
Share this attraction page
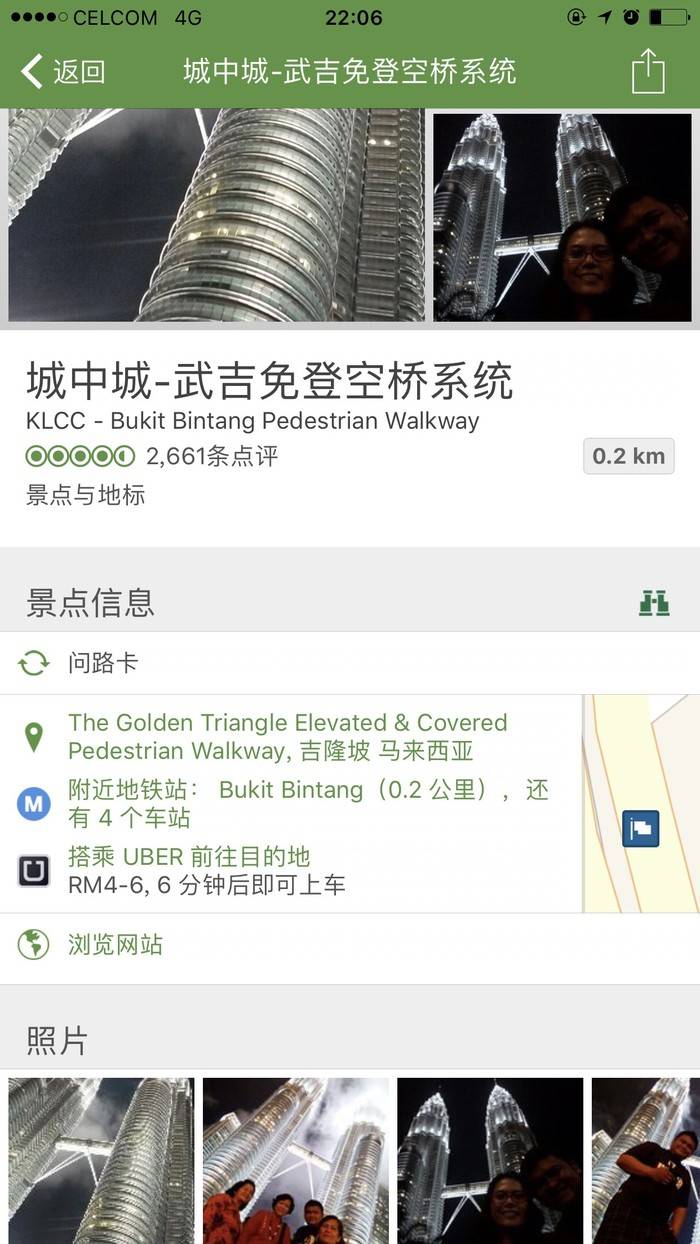click(648, 71)
